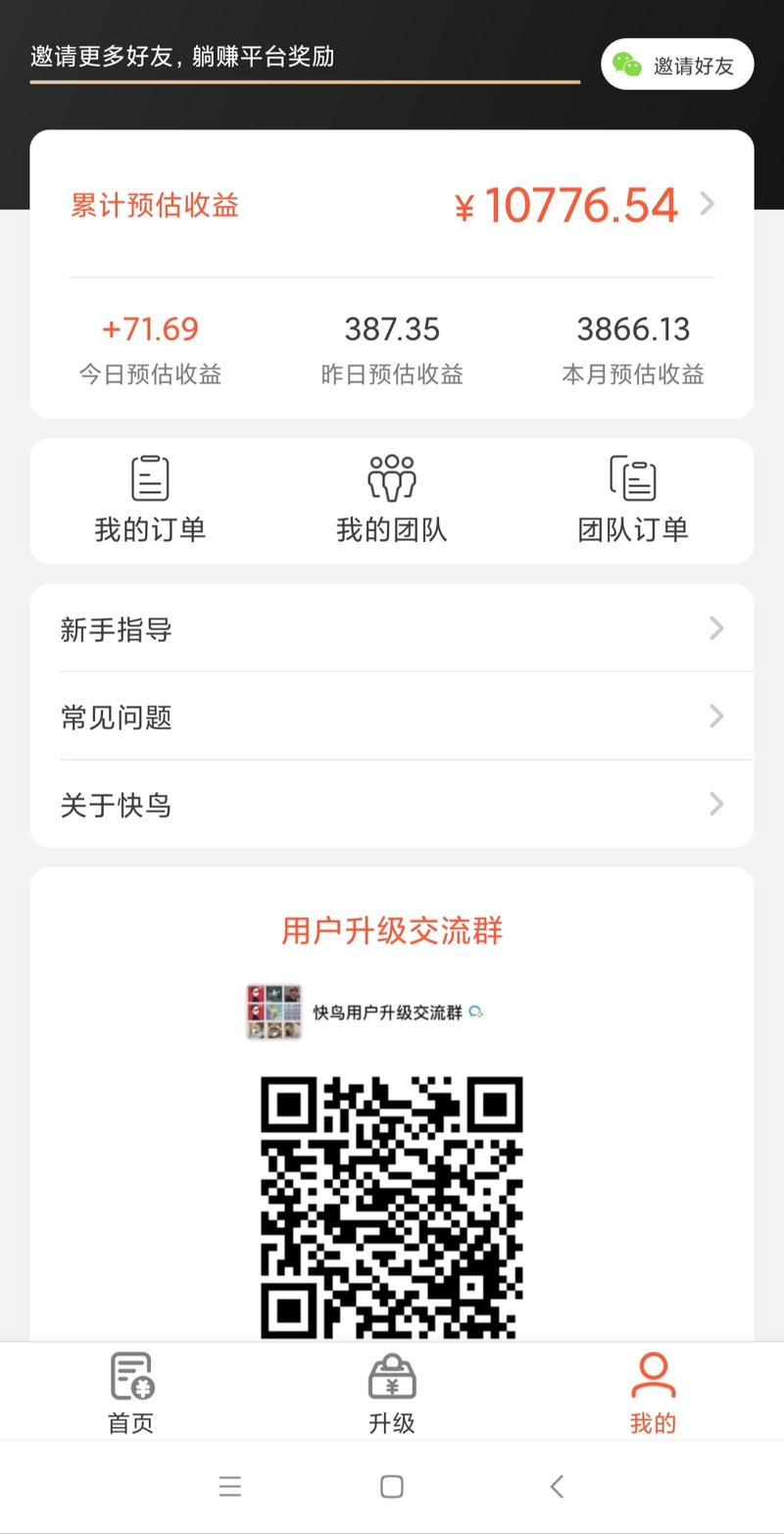Tap today's earnings +71.69 figure
The height and width of the screenshot is (1534, 784).
pyautogui.click(x=150, y=329)
